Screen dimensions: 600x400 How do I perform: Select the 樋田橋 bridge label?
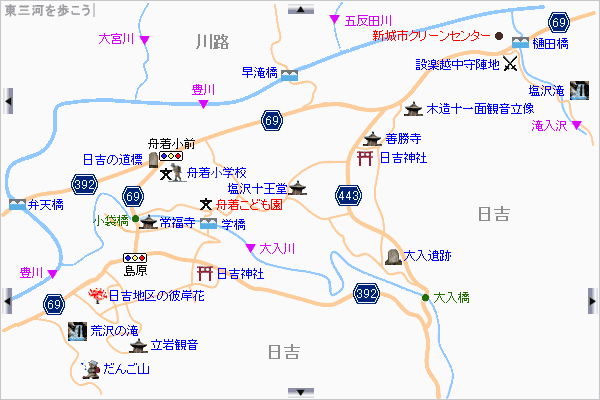click(x=550, y=43)
